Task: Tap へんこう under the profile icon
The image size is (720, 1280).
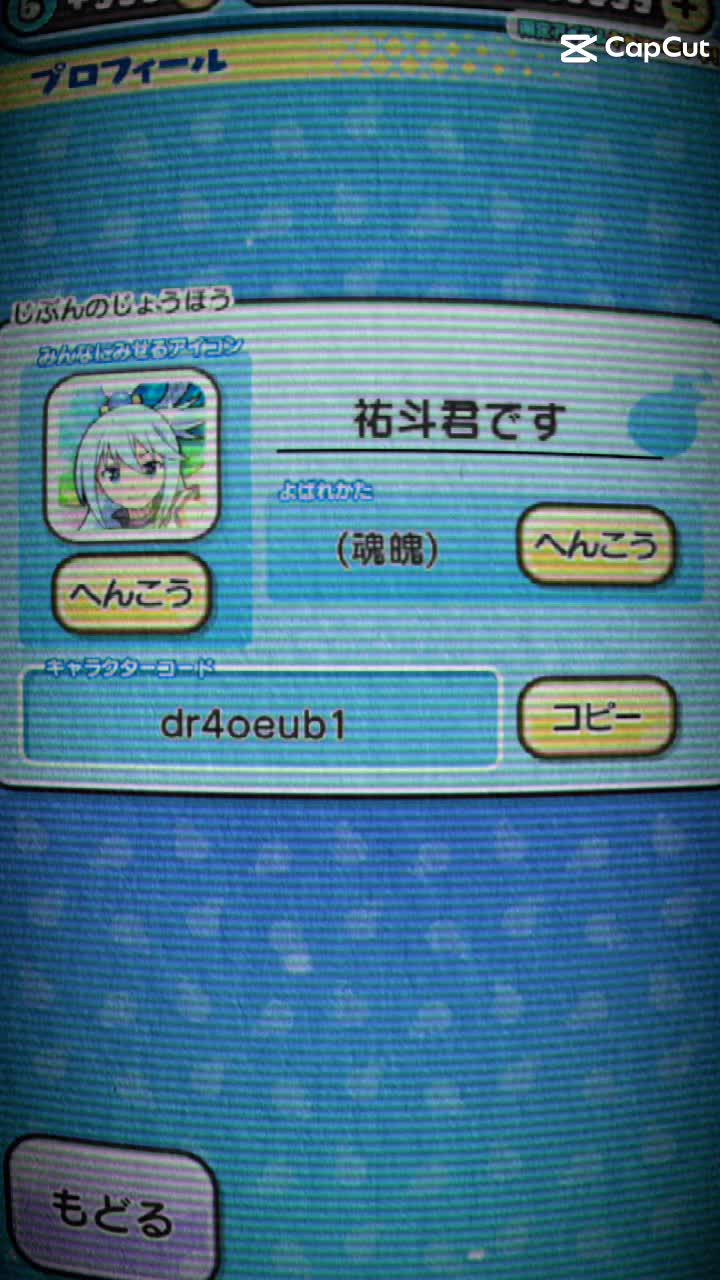Action: pos(130,594)
